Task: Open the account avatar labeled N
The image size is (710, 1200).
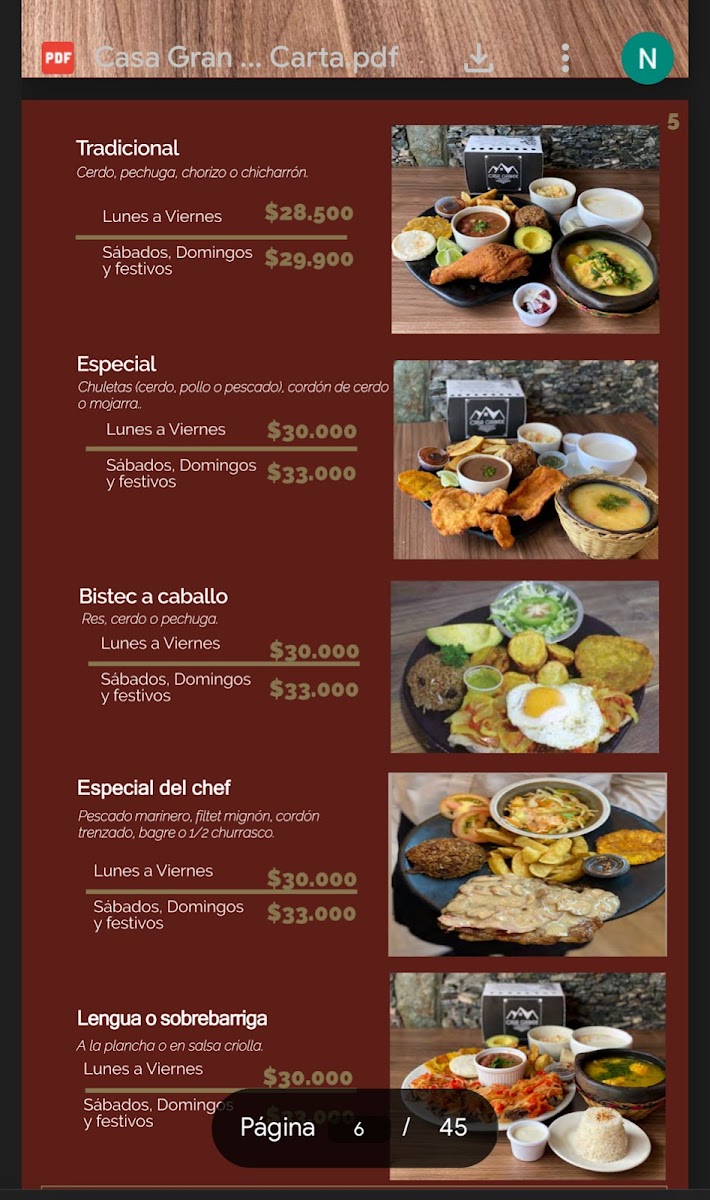Action: pyautogui.click(x=647, y=58)
